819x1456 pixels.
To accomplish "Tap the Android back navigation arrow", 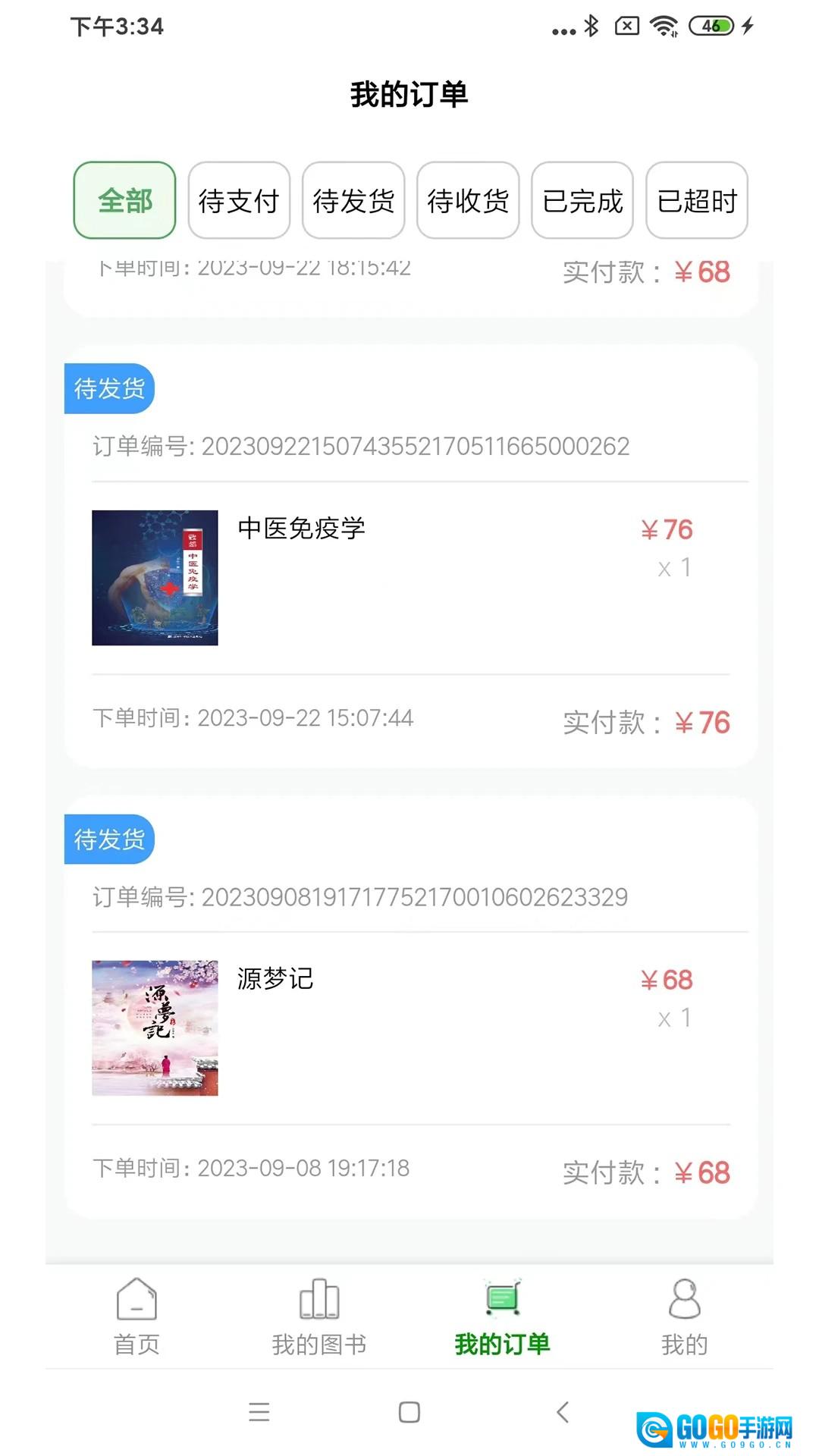I will pyautogui.click(x=562, y=1413).
